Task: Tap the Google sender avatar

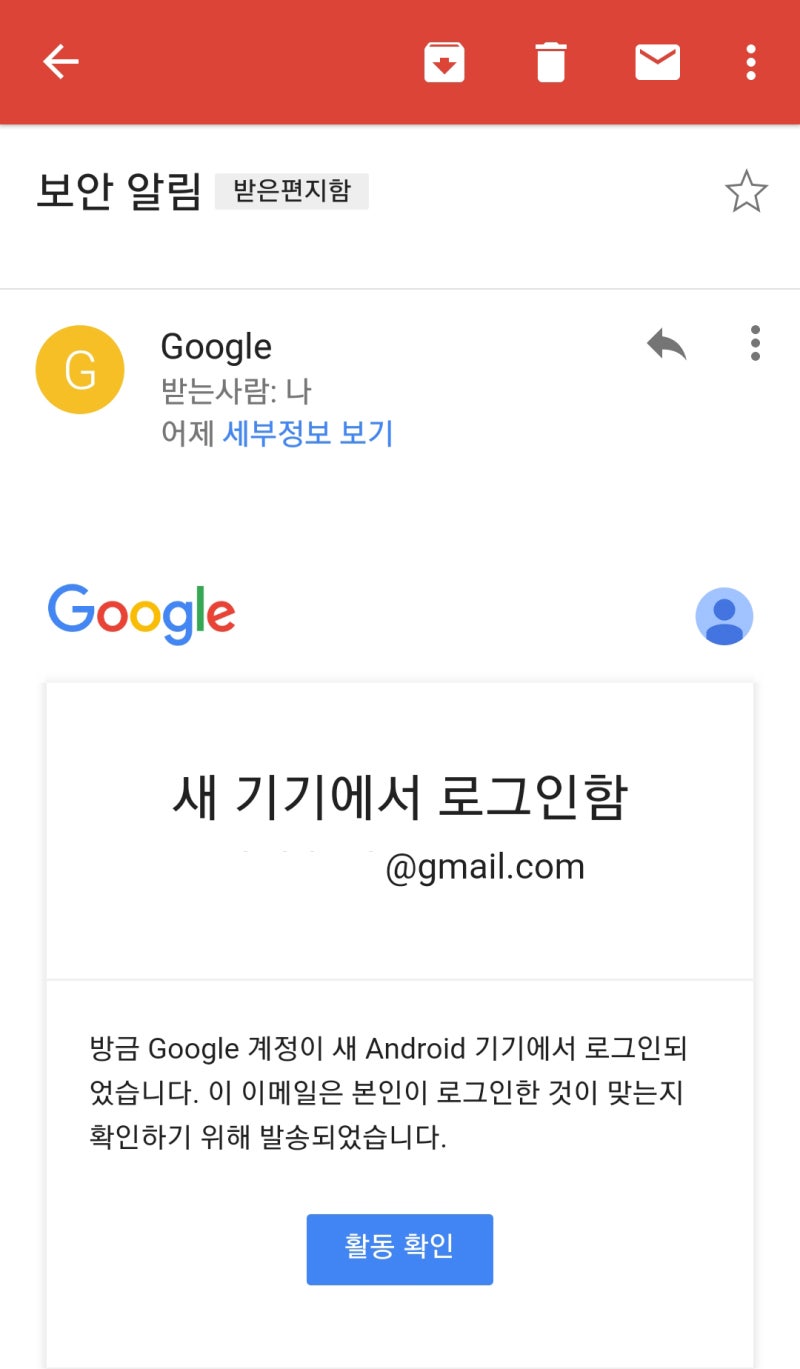Action: [x=80, y=370]
